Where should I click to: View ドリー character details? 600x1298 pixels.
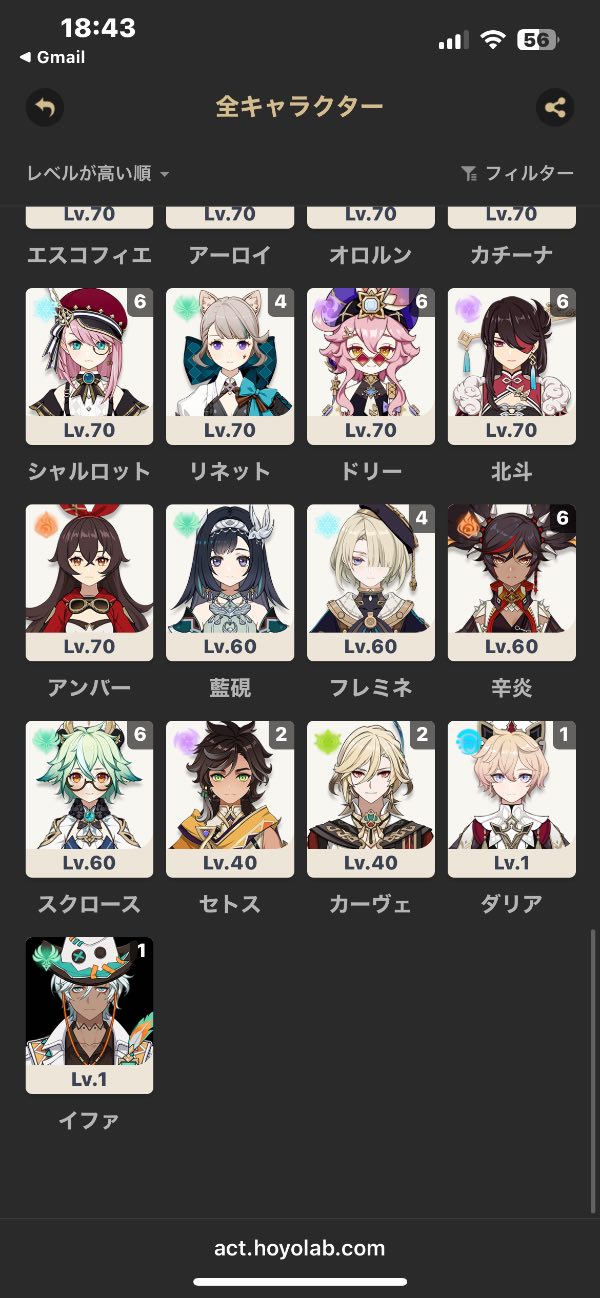click(371, 366)
